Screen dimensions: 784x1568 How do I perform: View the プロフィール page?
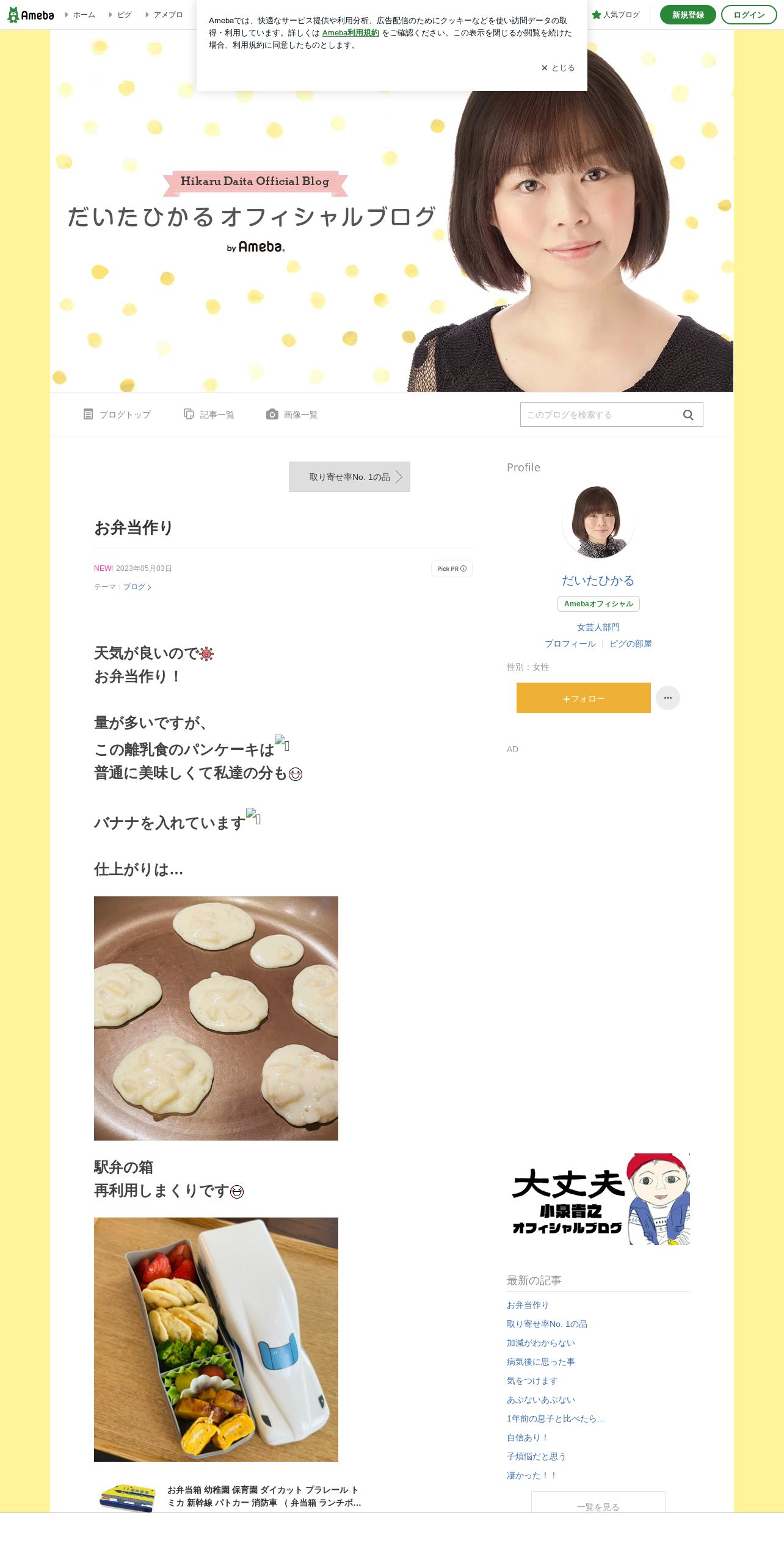[570, 644]
